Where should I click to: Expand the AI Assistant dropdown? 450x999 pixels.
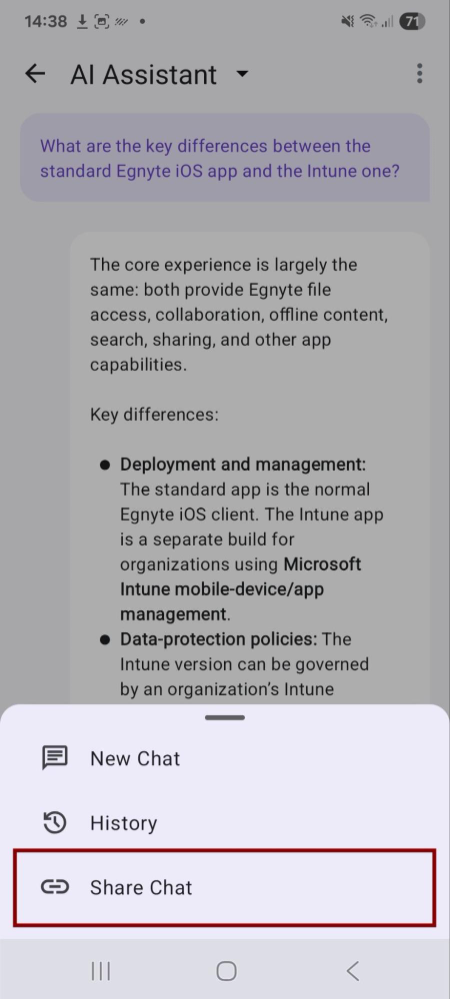click(x=242, y=74)
